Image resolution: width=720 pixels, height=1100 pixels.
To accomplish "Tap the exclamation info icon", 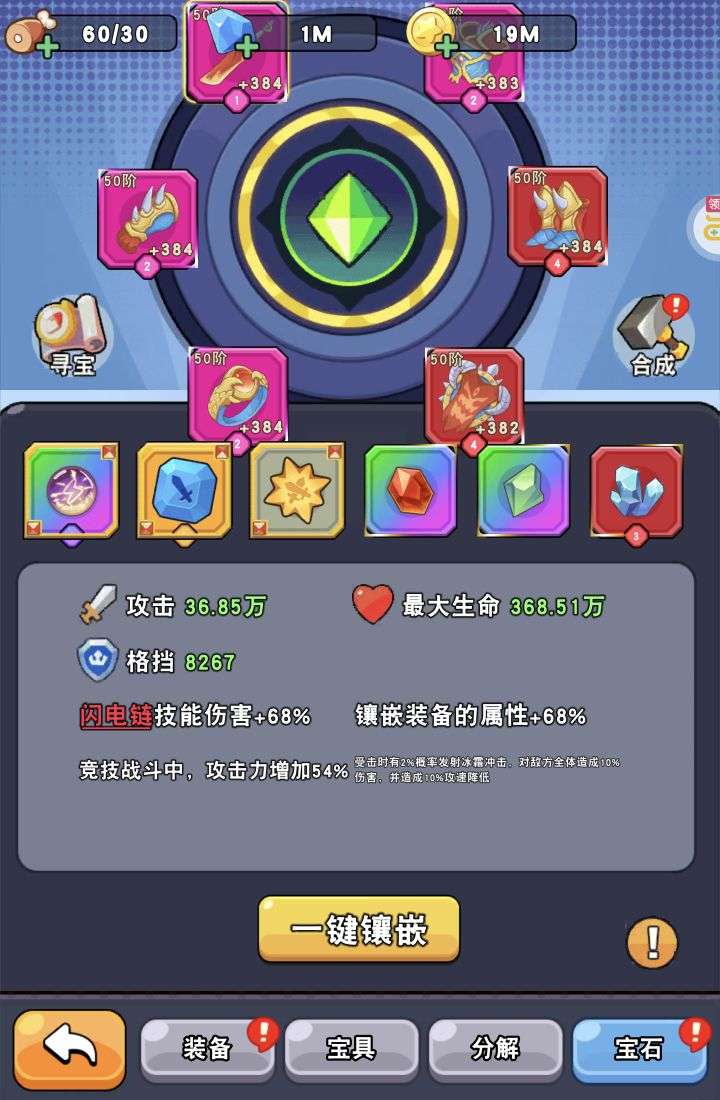I will click(652, 942).
